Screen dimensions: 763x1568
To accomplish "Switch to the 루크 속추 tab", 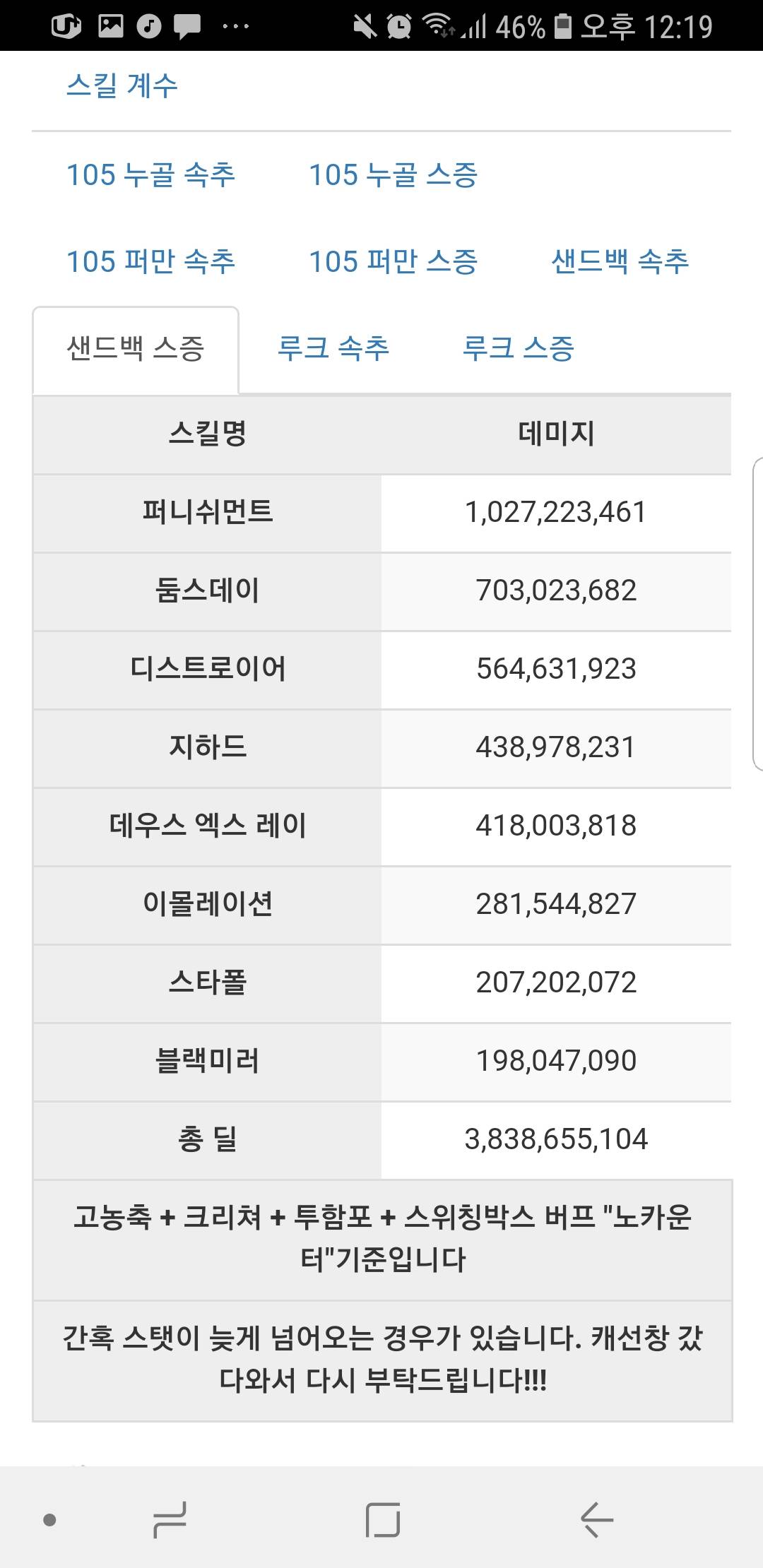I will 333,349.
